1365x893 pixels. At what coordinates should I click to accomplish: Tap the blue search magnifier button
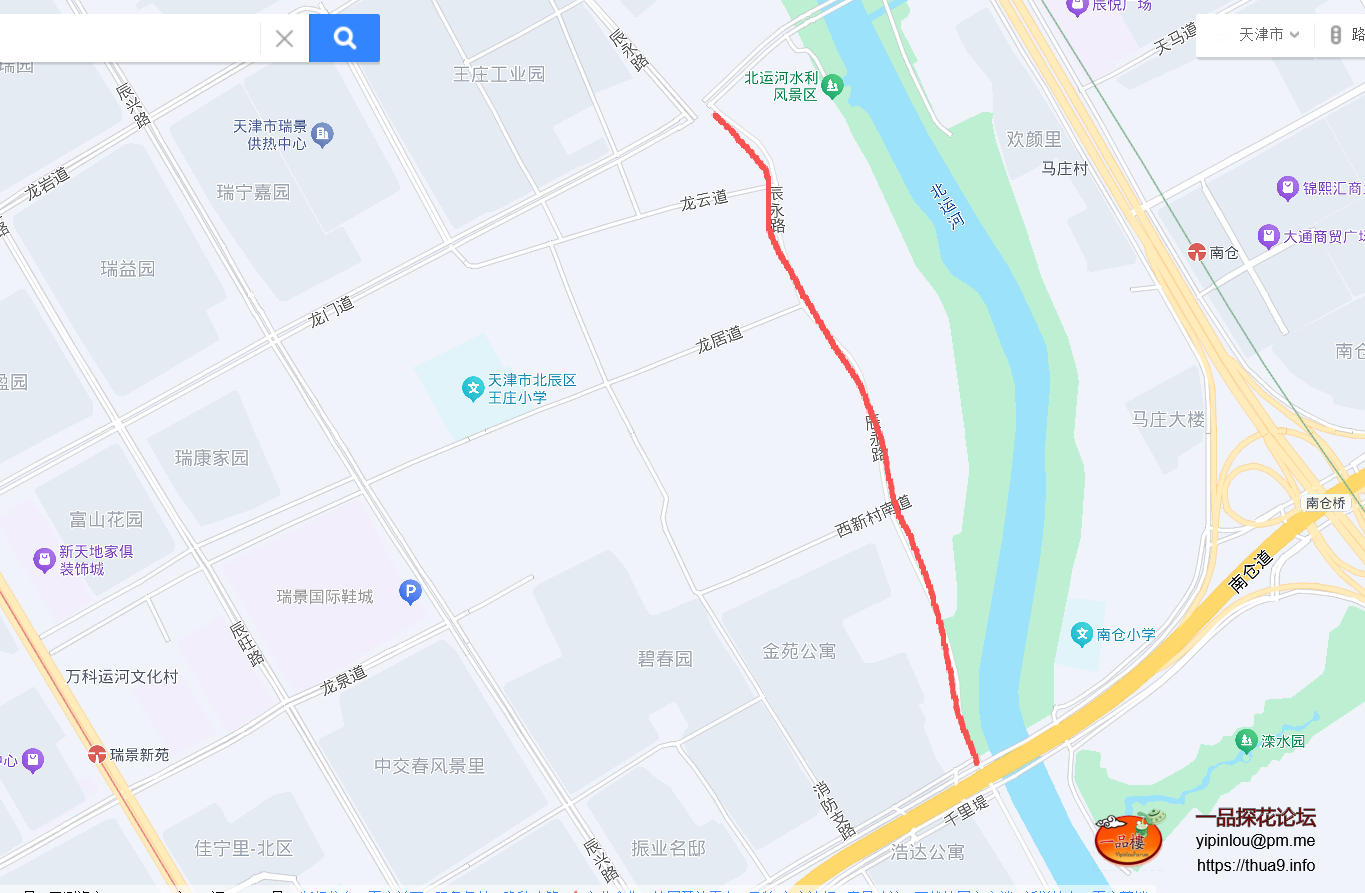(x=344, y=38)
